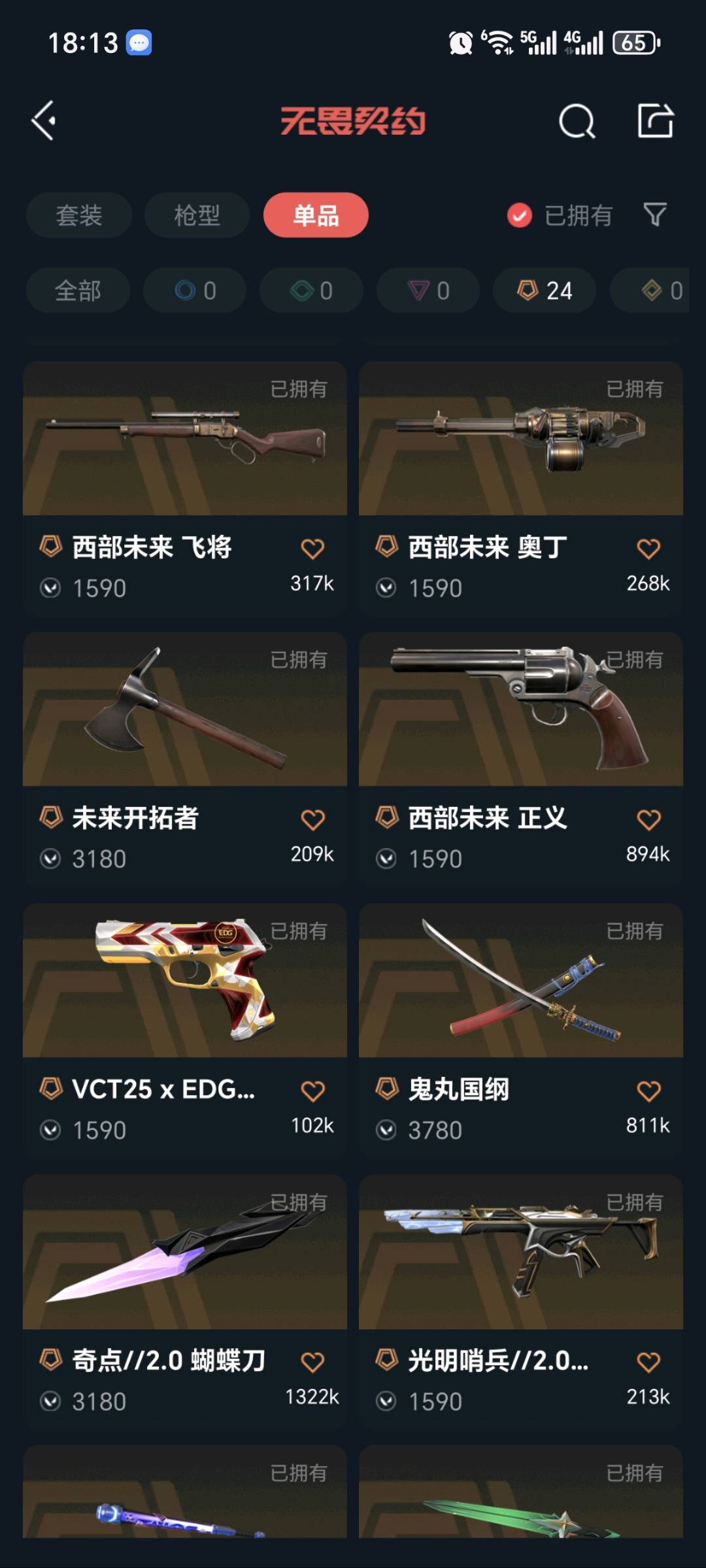This screenshot has height=1568, width=706.
Task: Open the search icon
Action: tap(577, 122)
